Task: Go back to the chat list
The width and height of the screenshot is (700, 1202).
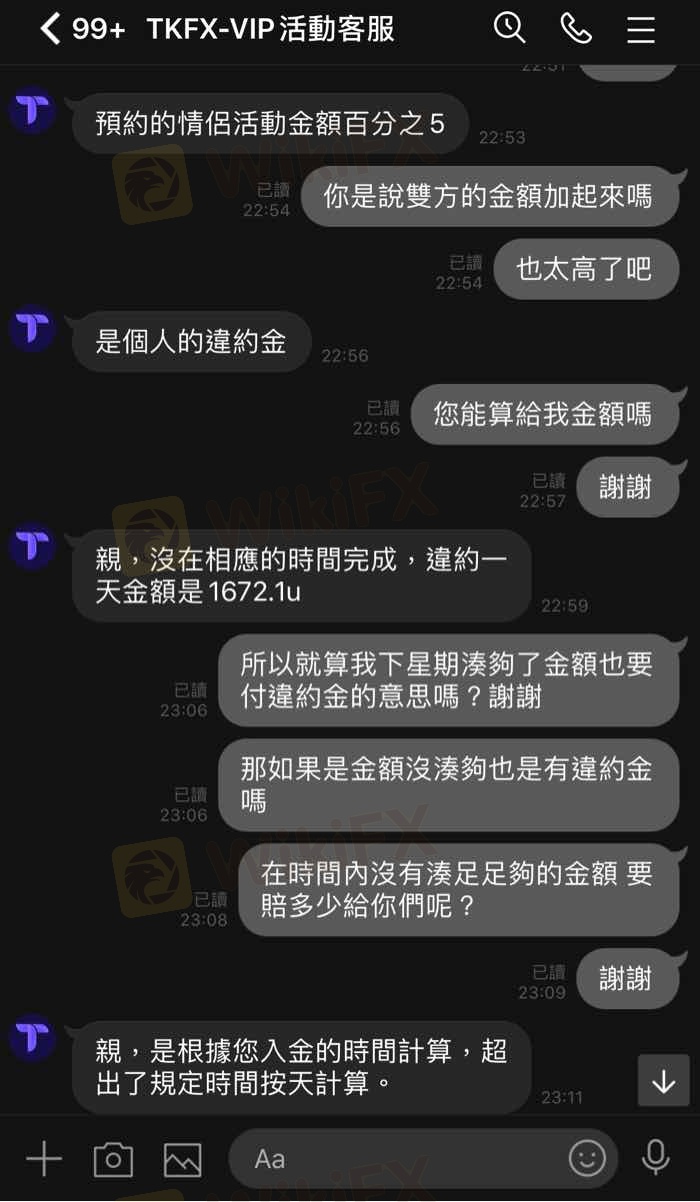Action: click(x=50, y=29)
